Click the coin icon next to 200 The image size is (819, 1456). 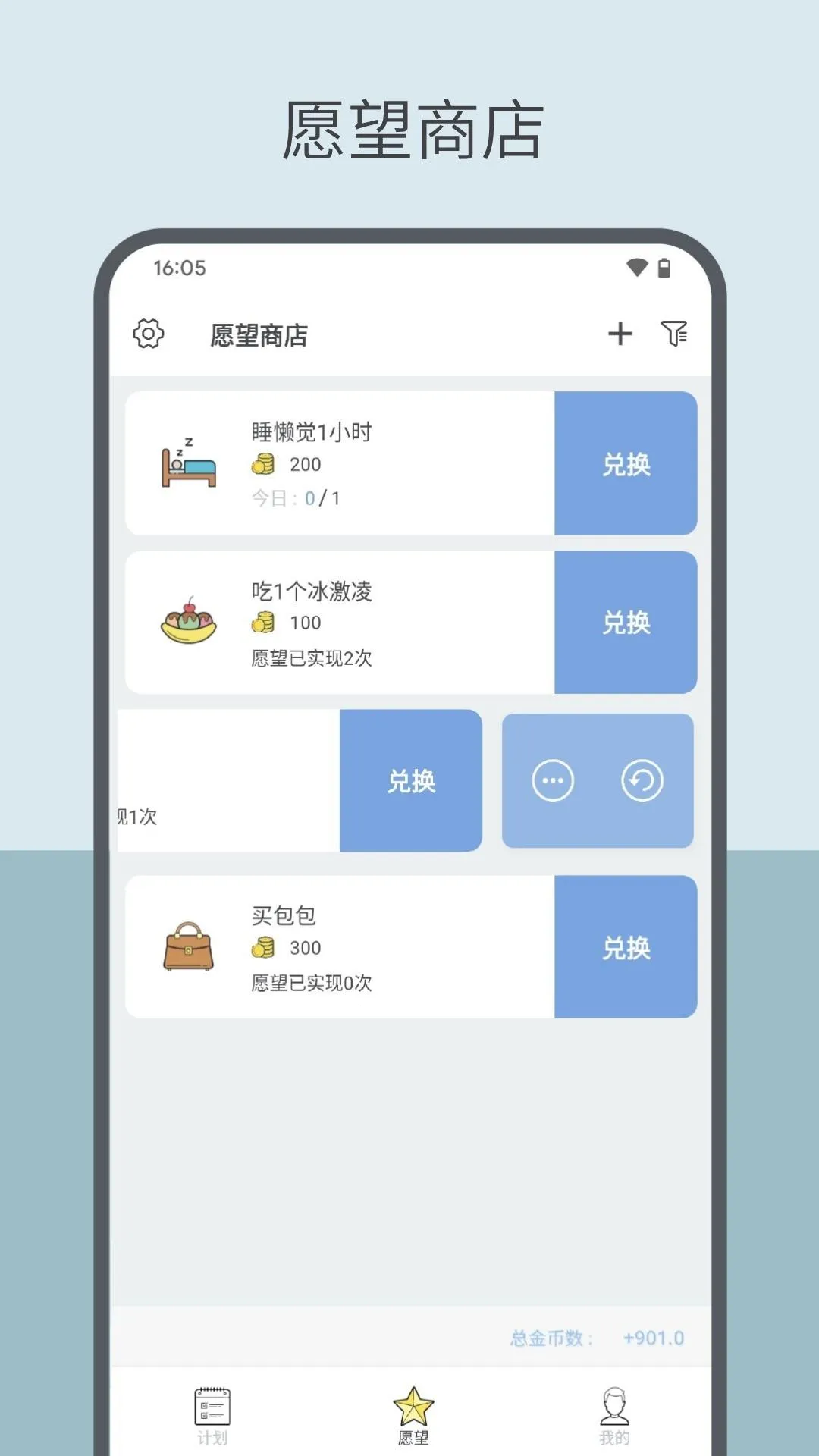[x=263, y=465]
